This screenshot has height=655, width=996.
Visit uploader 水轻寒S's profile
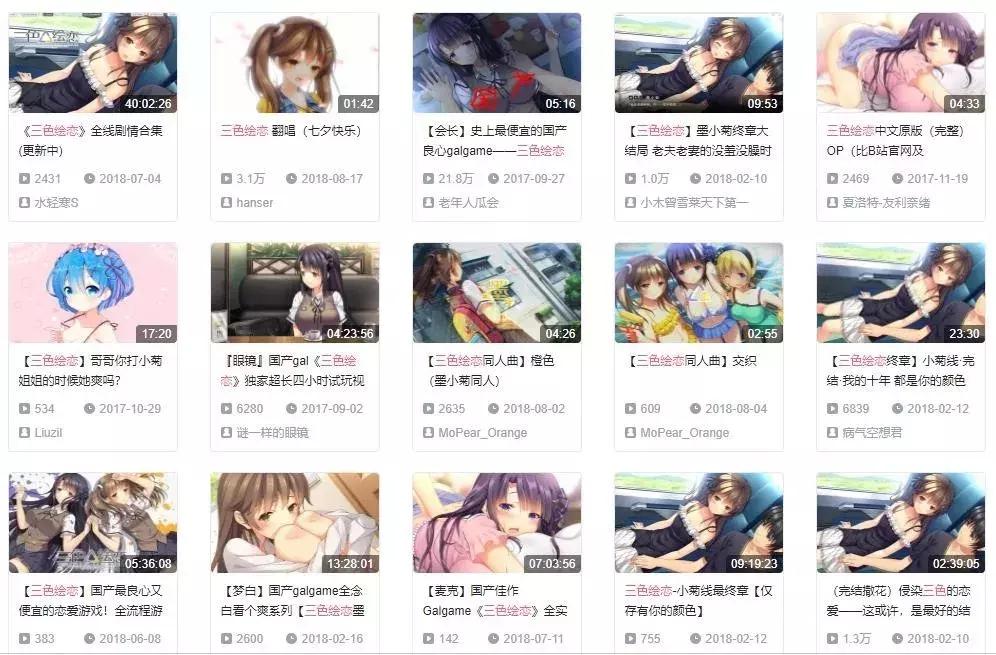pos(56,203)
